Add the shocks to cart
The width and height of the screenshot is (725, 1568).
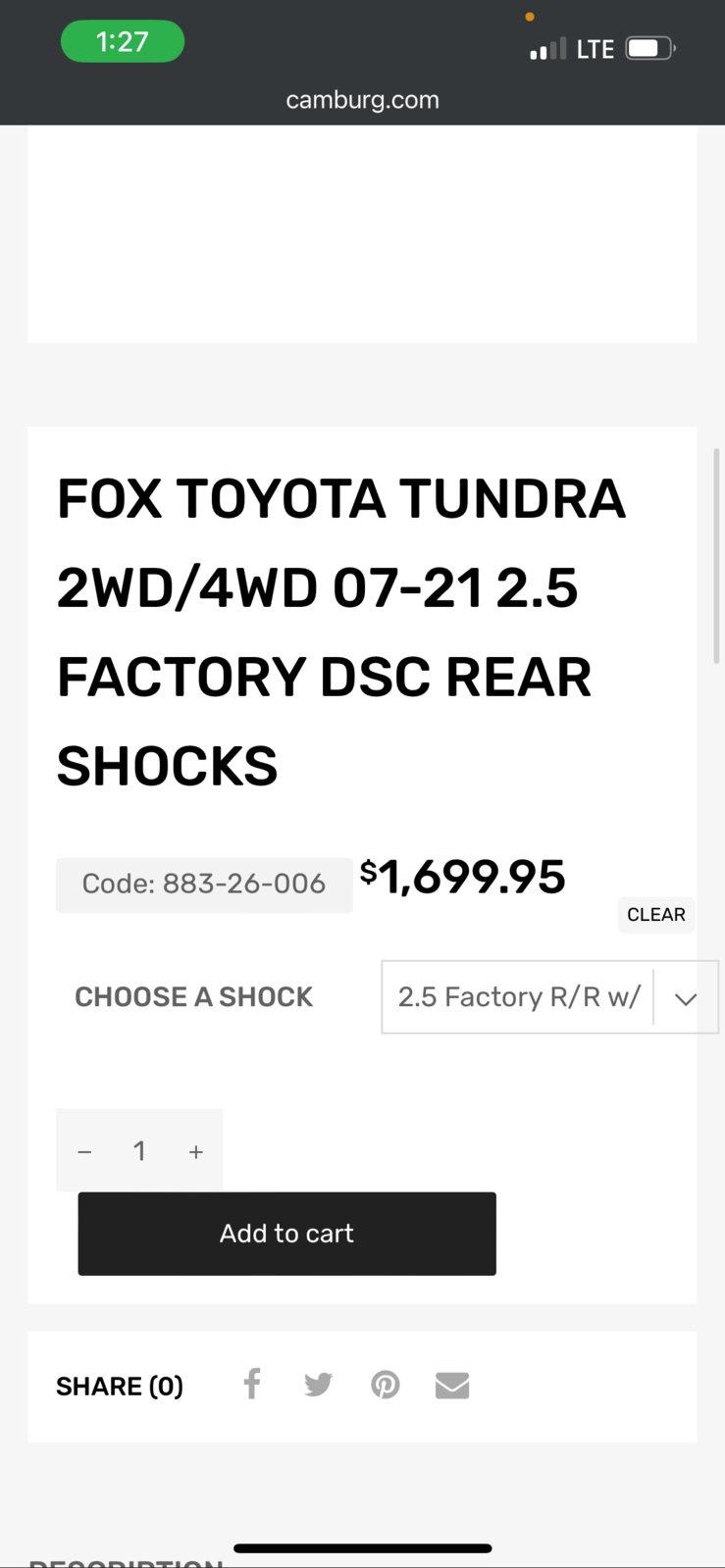pyautogui.click(x=286, y=1234)
